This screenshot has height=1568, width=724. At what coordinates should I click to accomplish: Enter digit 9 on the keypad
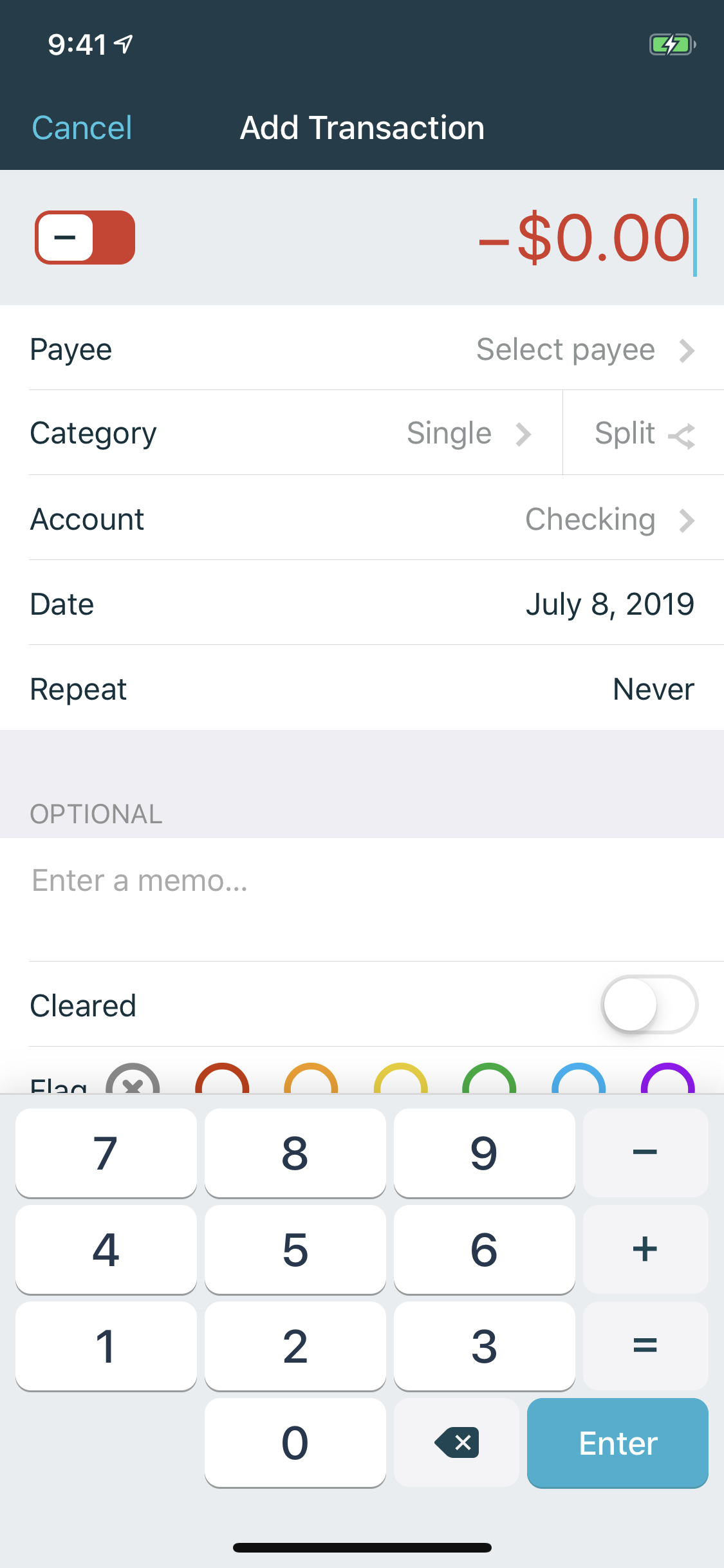pos(484,1153)
